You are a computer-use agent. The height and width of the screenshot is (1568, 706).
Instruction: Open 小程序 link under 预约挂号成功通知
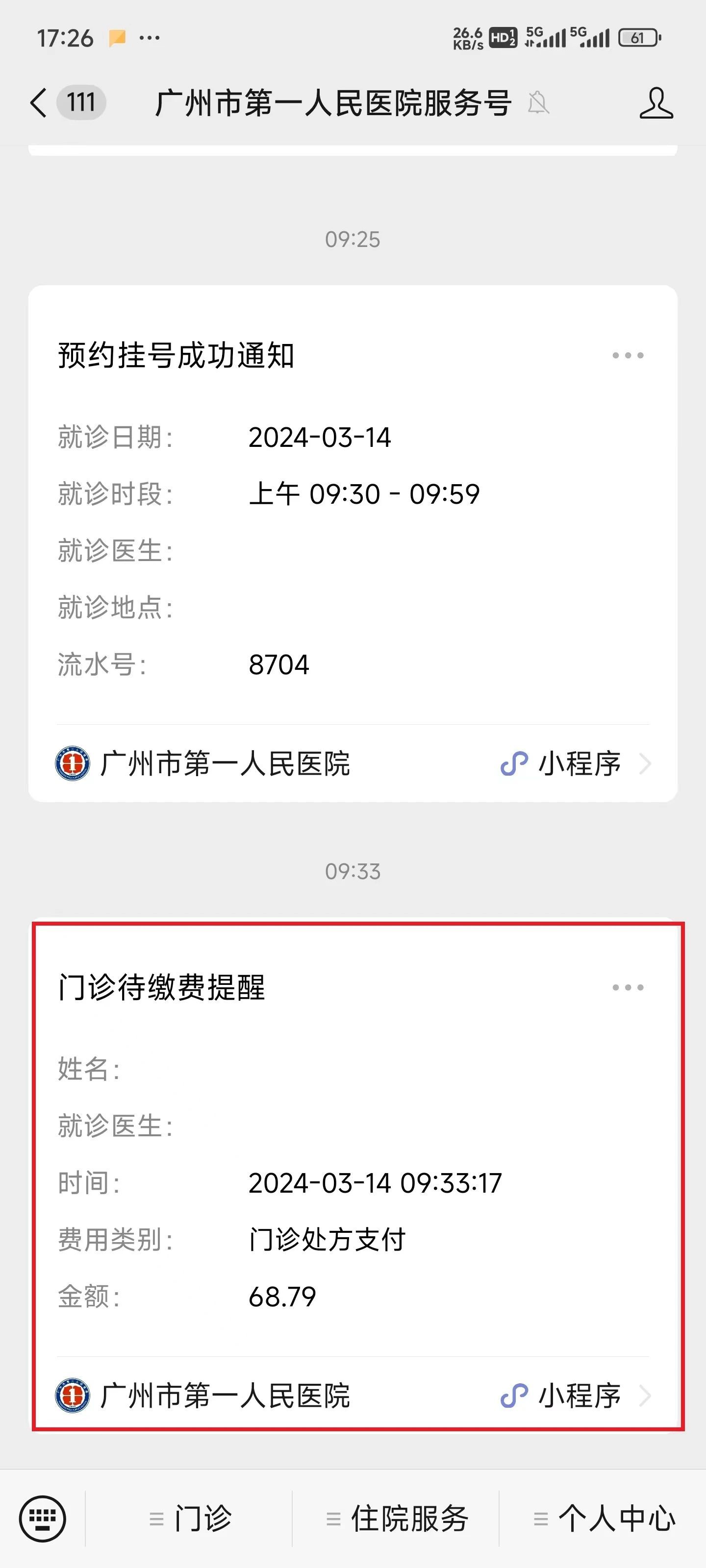point(575,763)
